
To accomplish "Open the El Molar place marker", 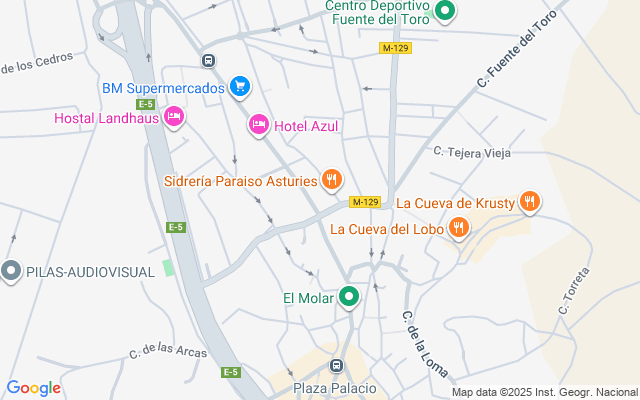I will 349,296.
